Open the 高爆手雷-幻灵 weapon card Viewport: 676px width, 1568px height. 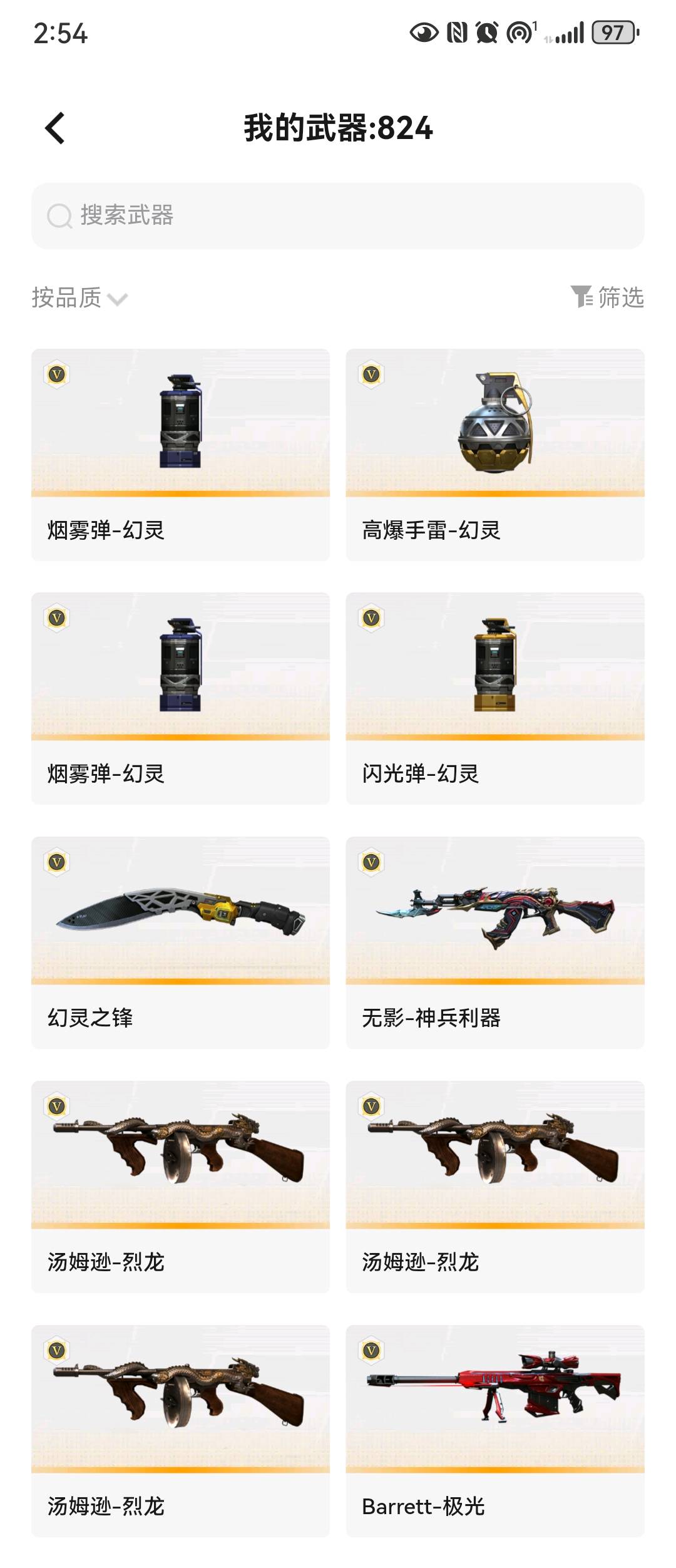pyautogui.click(x=494, y=454)
